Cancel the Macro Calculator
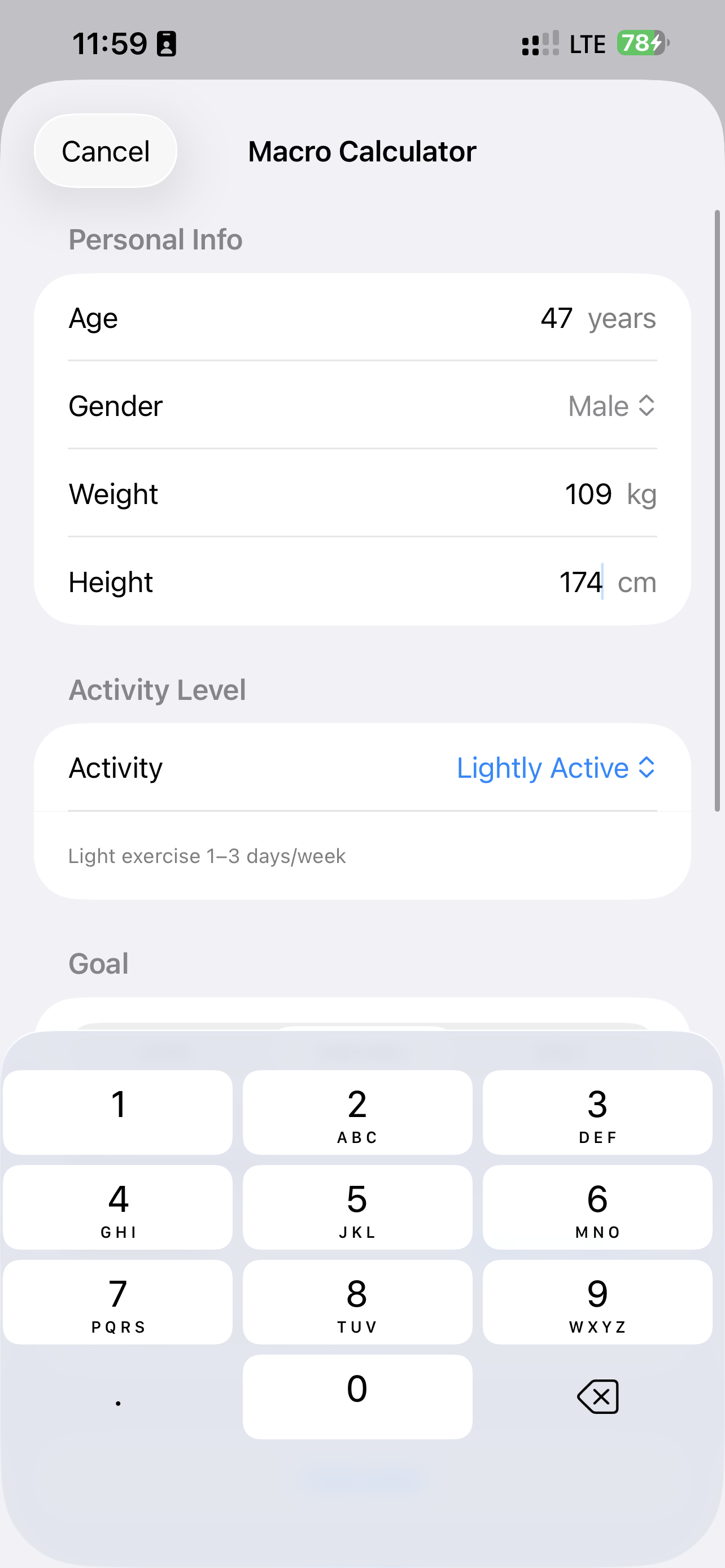This screenshot has height=1568, width=725. (x=106, y=151)
